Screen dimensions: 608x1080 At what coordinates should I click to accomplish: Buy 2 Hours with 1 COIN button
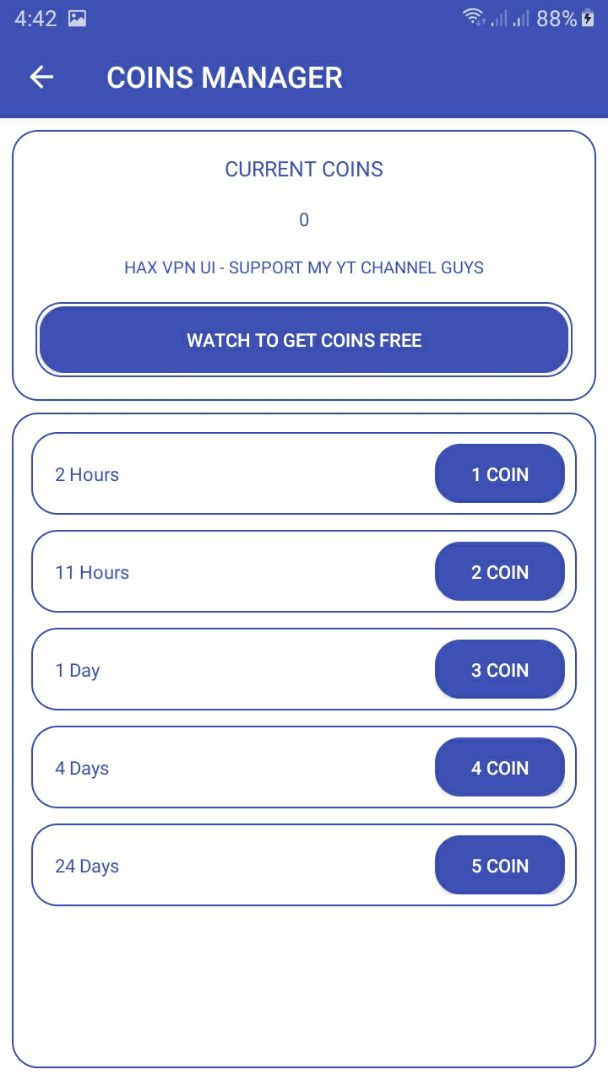[x=500, y=474]
